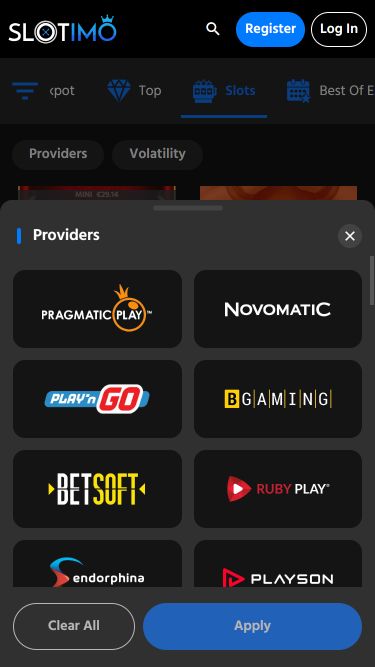Select Novomatic provider
The width and height of the screenshot is (375, 667).
[278, 309]
